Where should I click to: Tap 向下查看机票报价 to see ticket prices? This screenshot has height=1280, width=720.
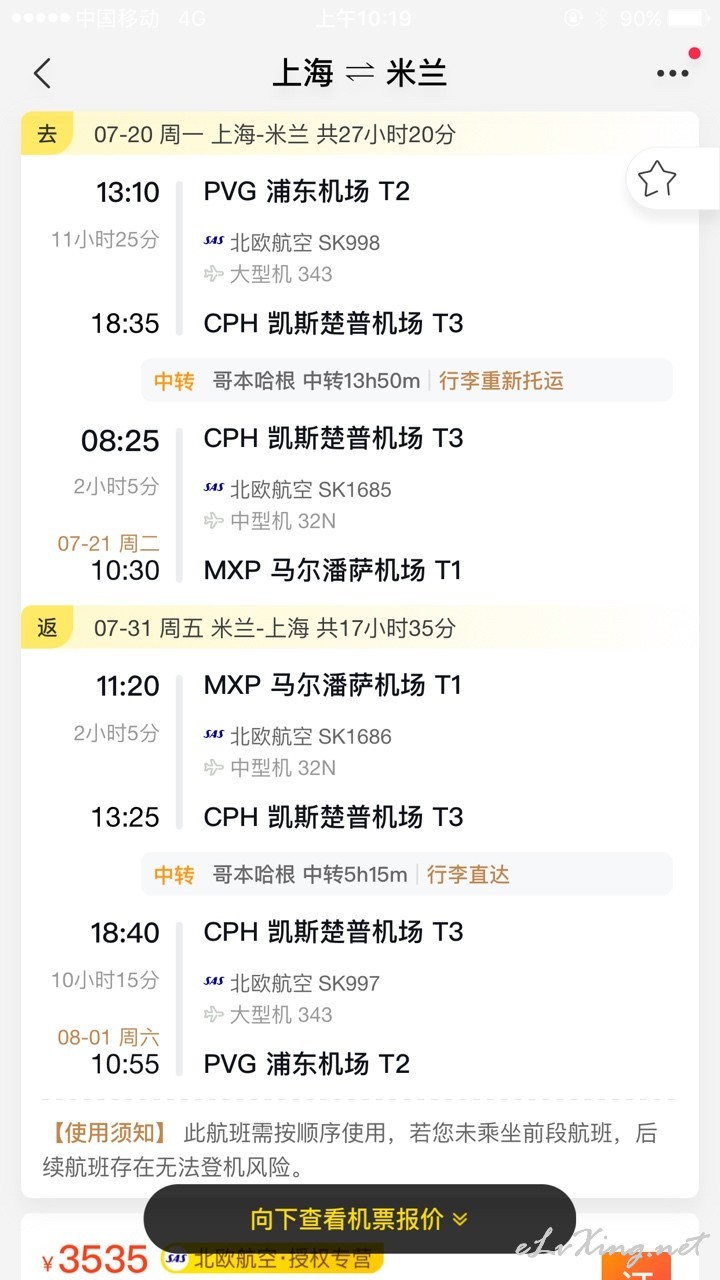click(x=360, y=1219)
